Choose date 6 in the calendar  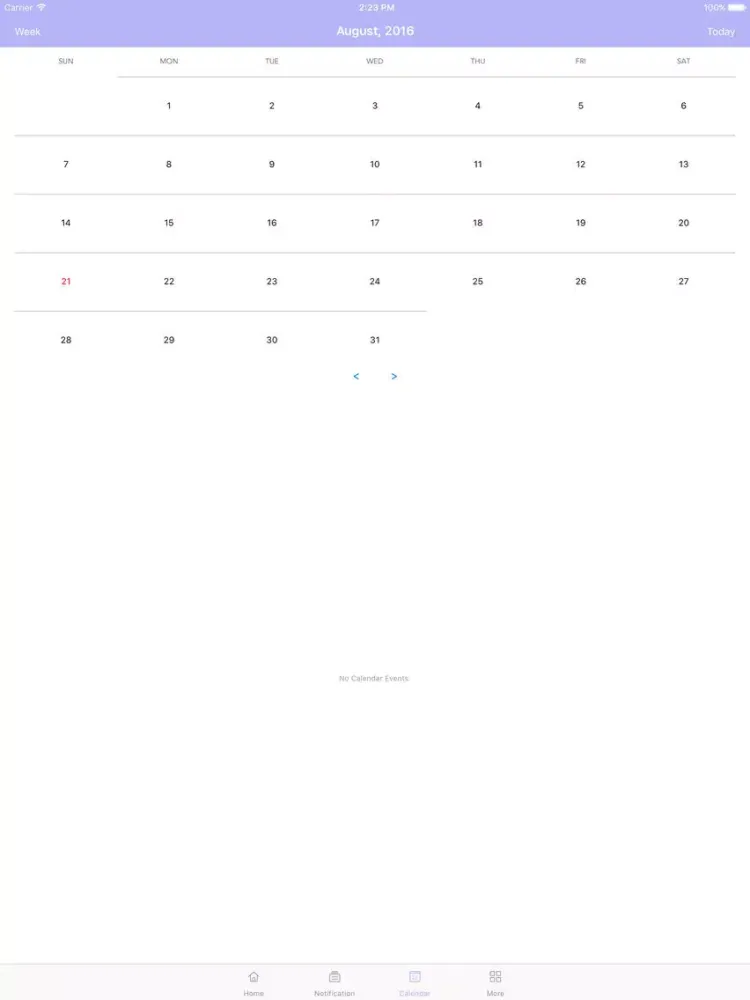(684, 106)
